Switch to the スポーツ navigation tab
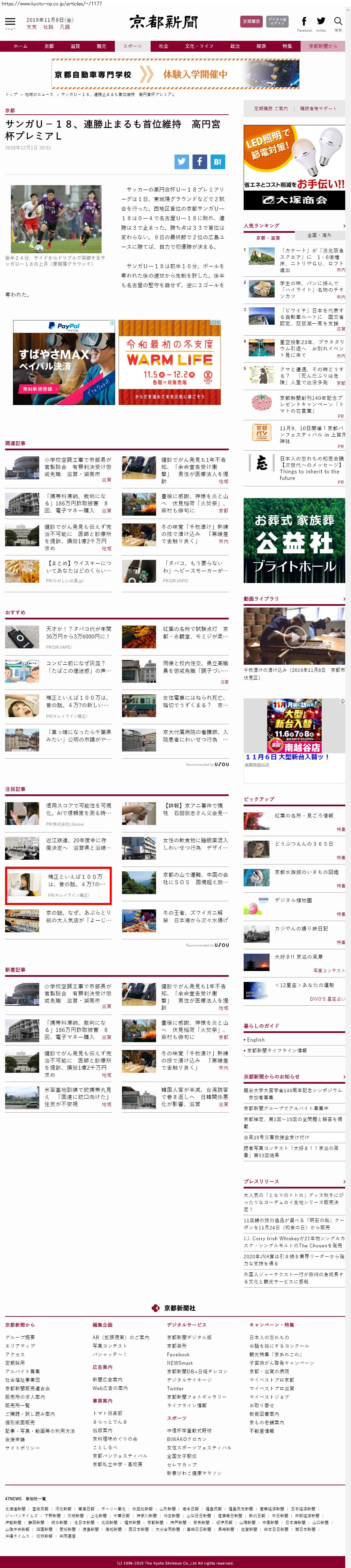Screen dimensions: 351x1568 point(132,46)
